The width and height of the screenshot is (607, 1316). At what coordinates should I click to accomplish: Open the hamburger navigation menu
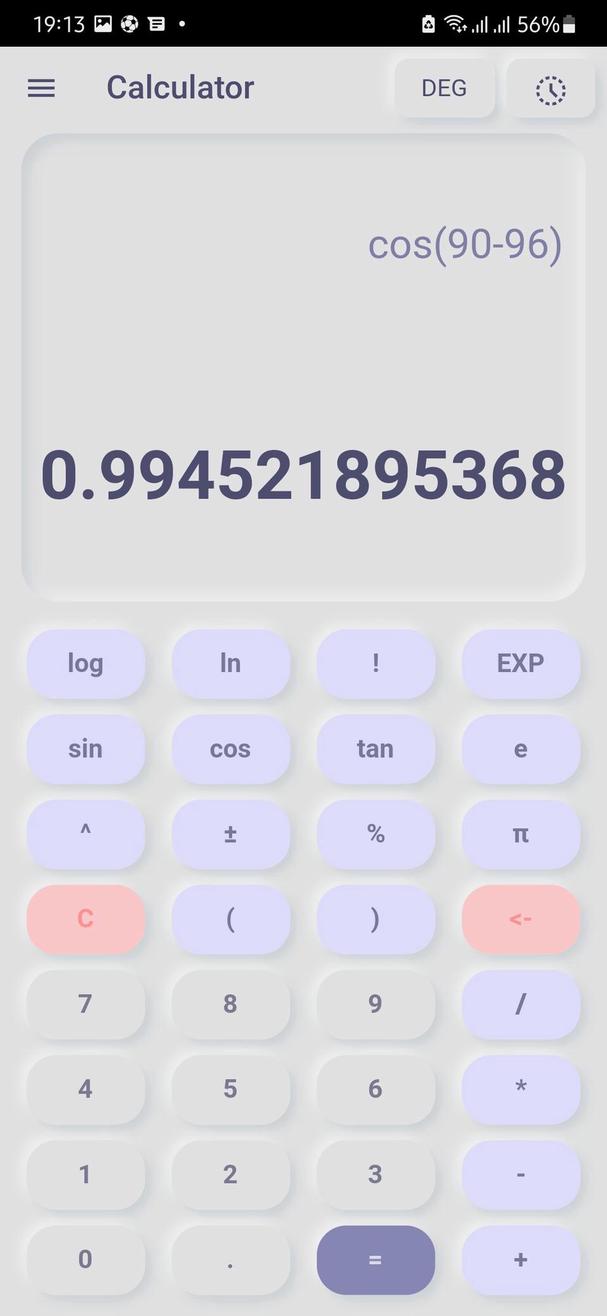[41, 88]
